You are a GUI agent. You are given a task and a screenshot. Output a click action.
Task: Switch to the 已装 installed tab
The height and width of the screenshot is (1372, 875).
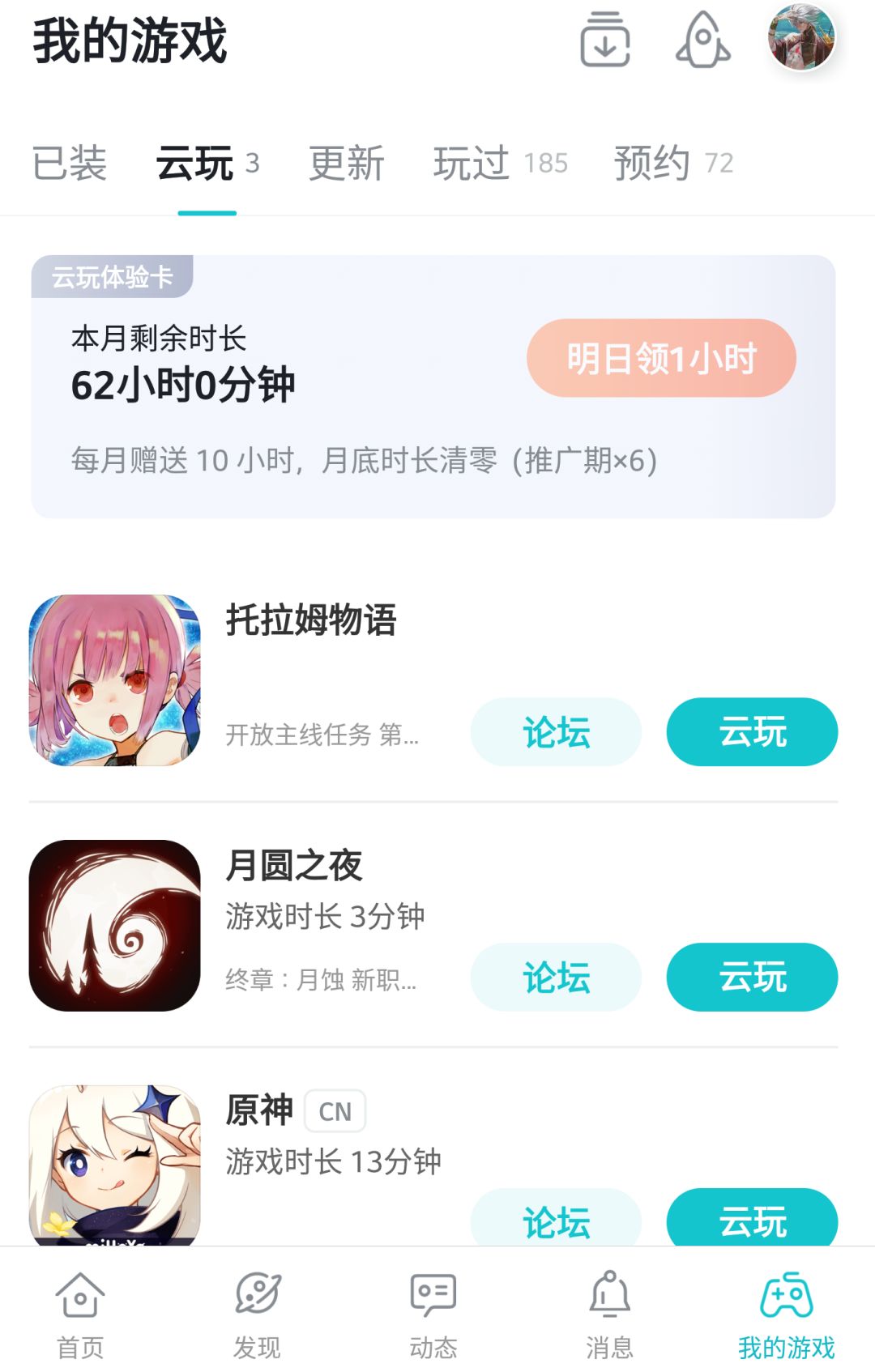point(70,162)
